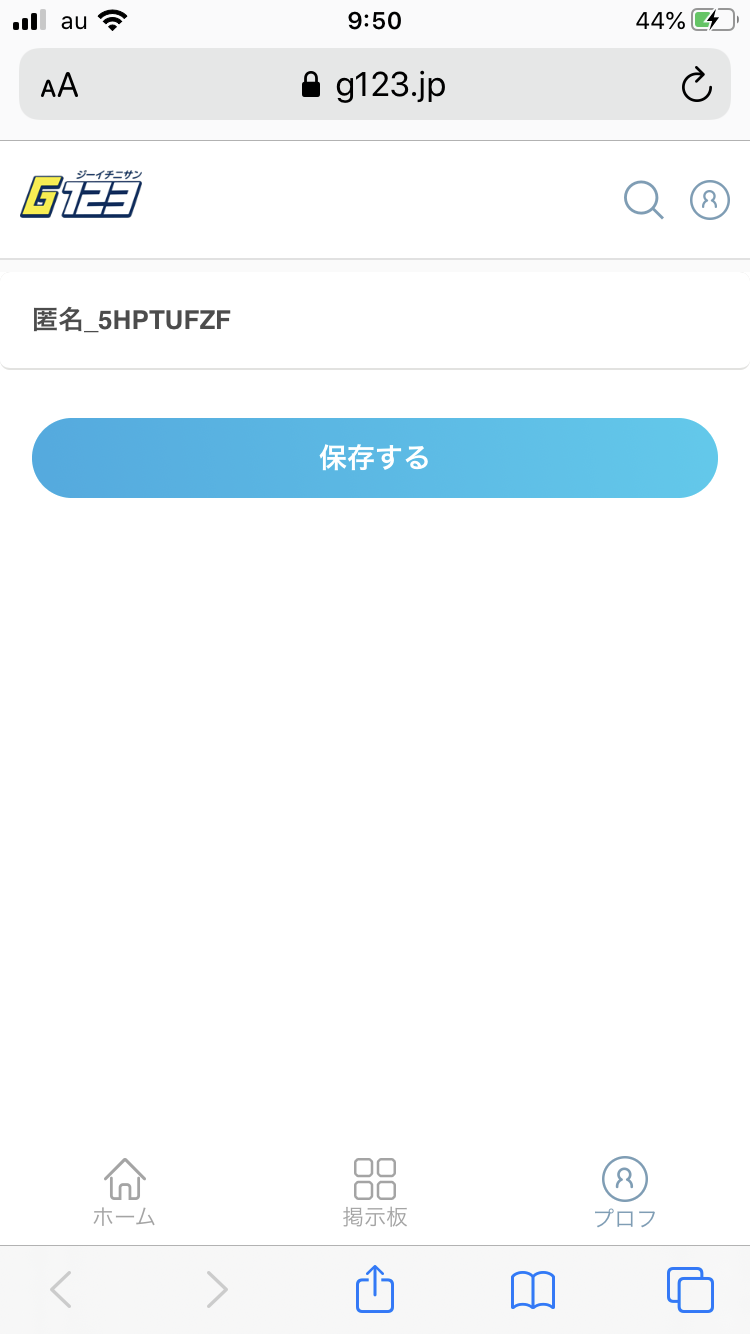
Task: Tap the g123.jp address bar
Action: [375, 86]
